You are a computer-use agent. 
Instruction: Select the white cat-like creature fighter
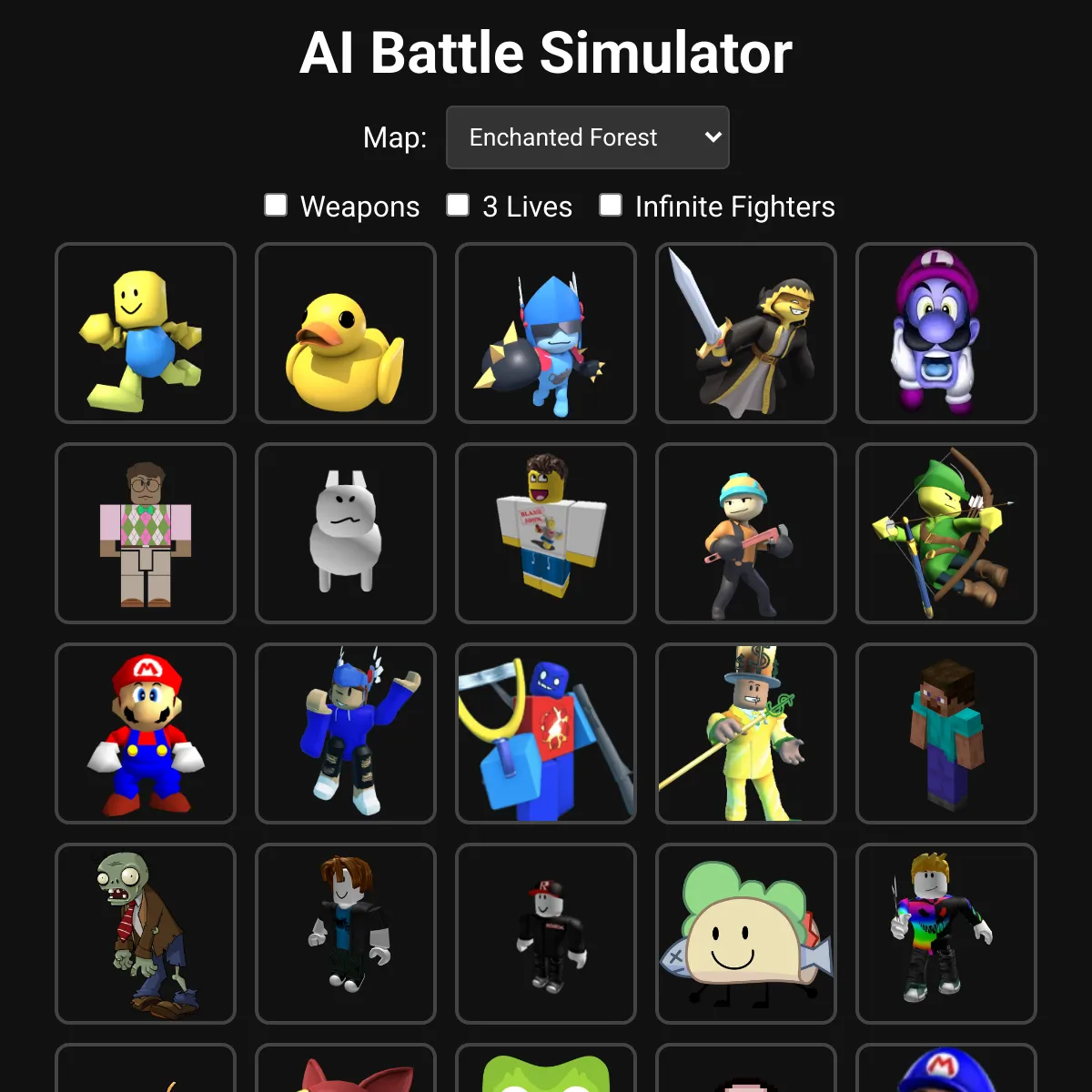(346, 533)
